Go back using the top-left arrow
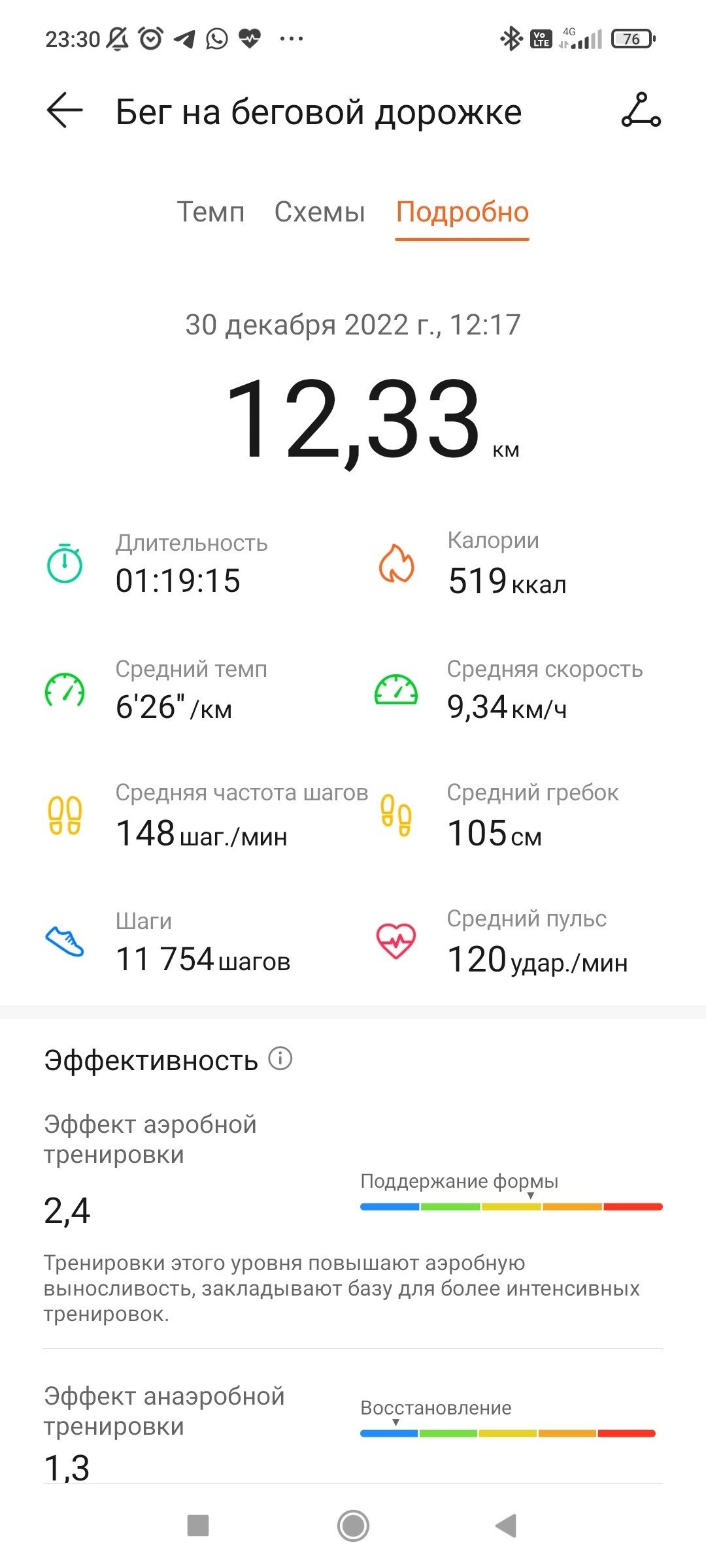 65,110
